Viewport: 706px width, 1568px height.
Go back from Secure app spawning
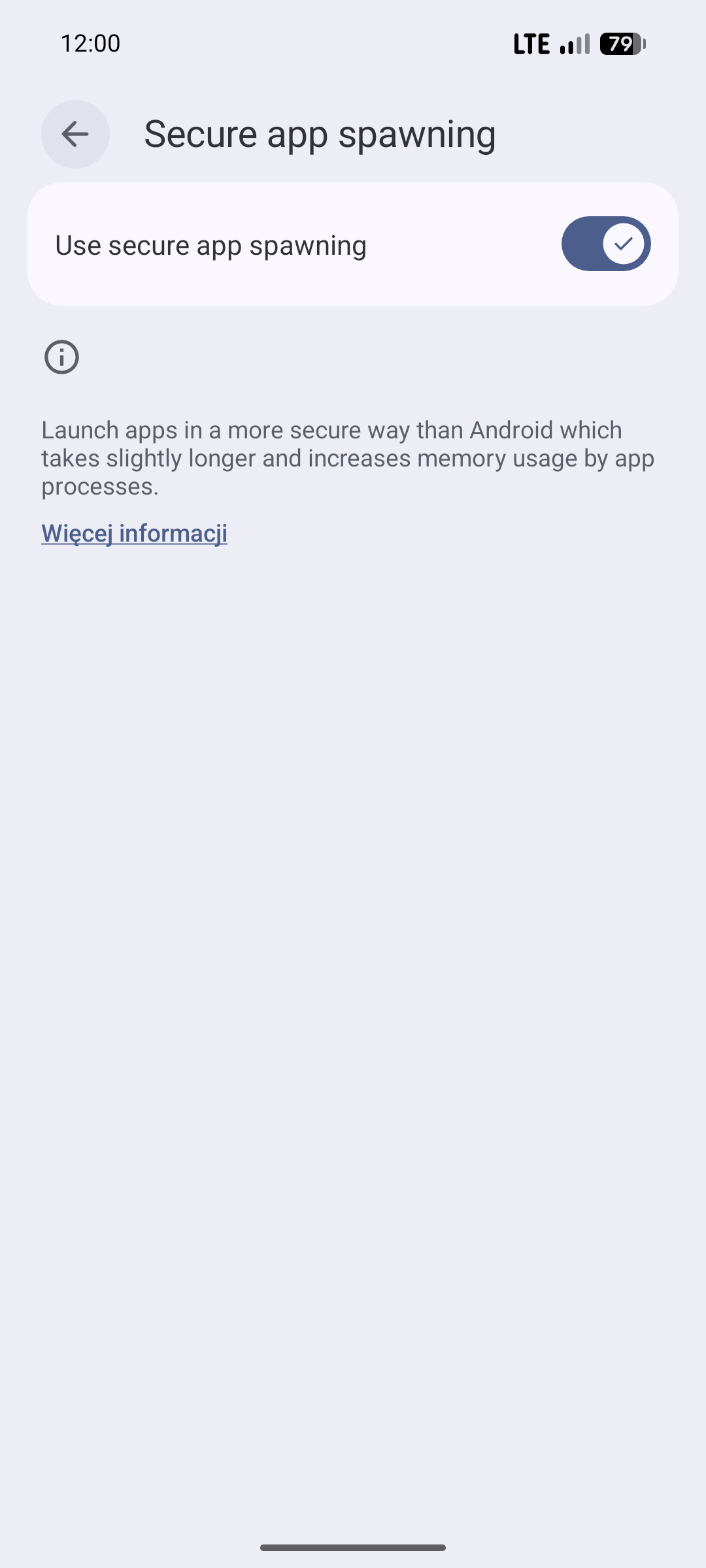(75, 135)
